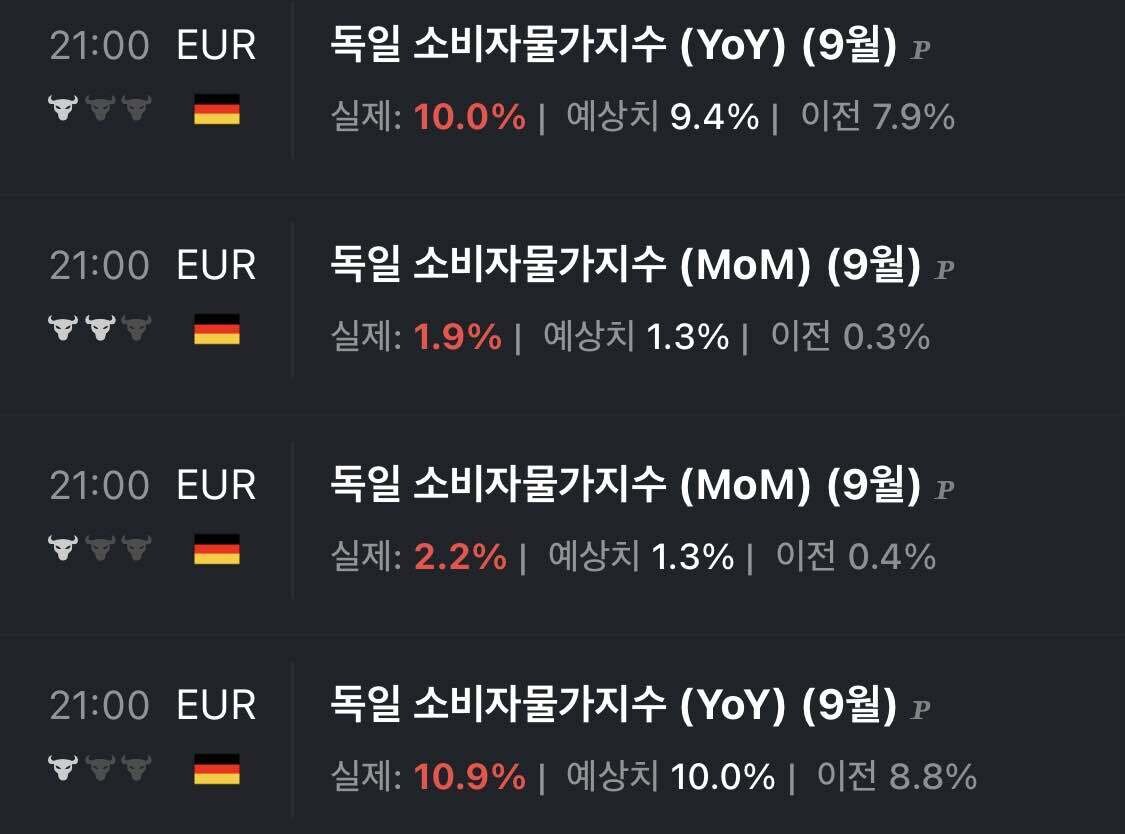View German CPI YoY event with actual 10.9%
Viewport: 1125px width, 834px height.
(613, 706)
